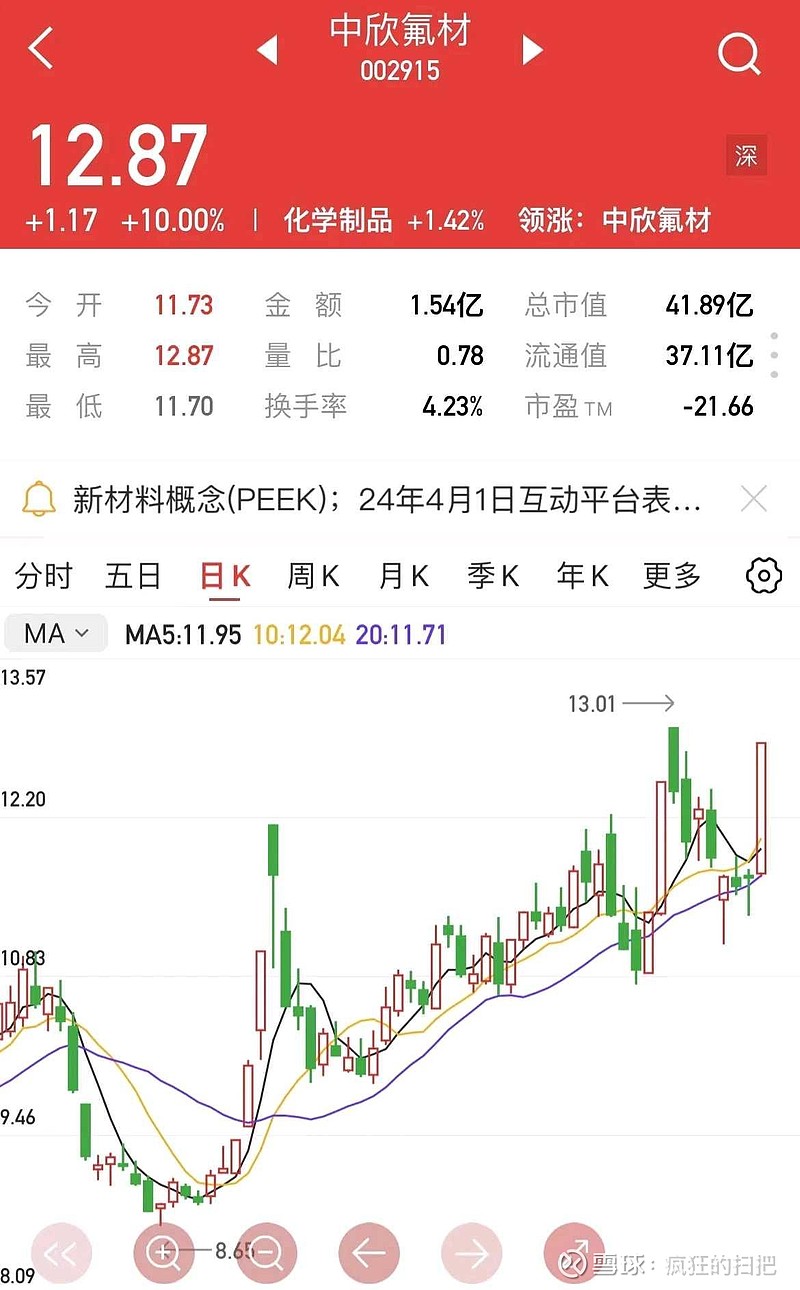Open the MA indicator dropdown
Viewport: 800px width, 1290px height.
[55, 633]
